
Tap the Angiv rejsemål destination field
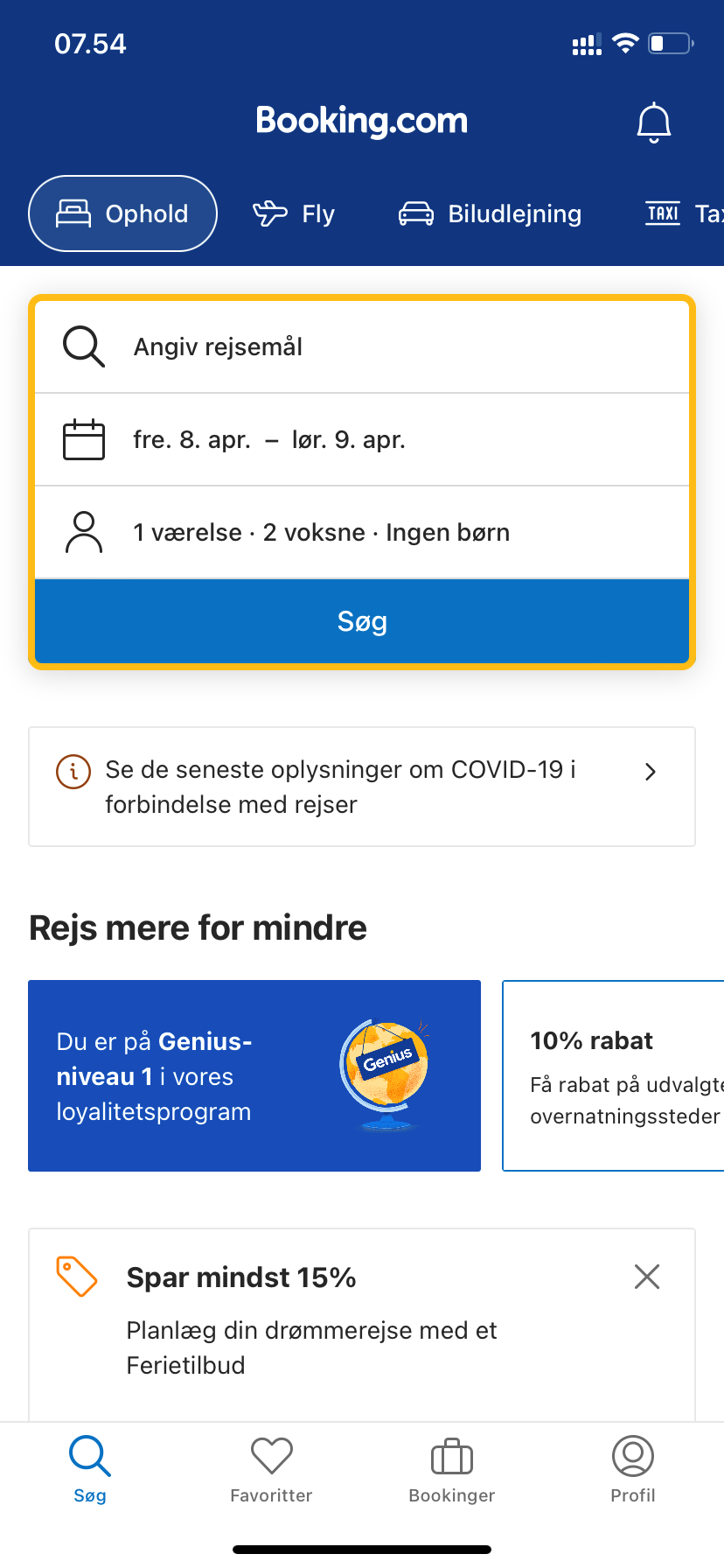(362, 346)
